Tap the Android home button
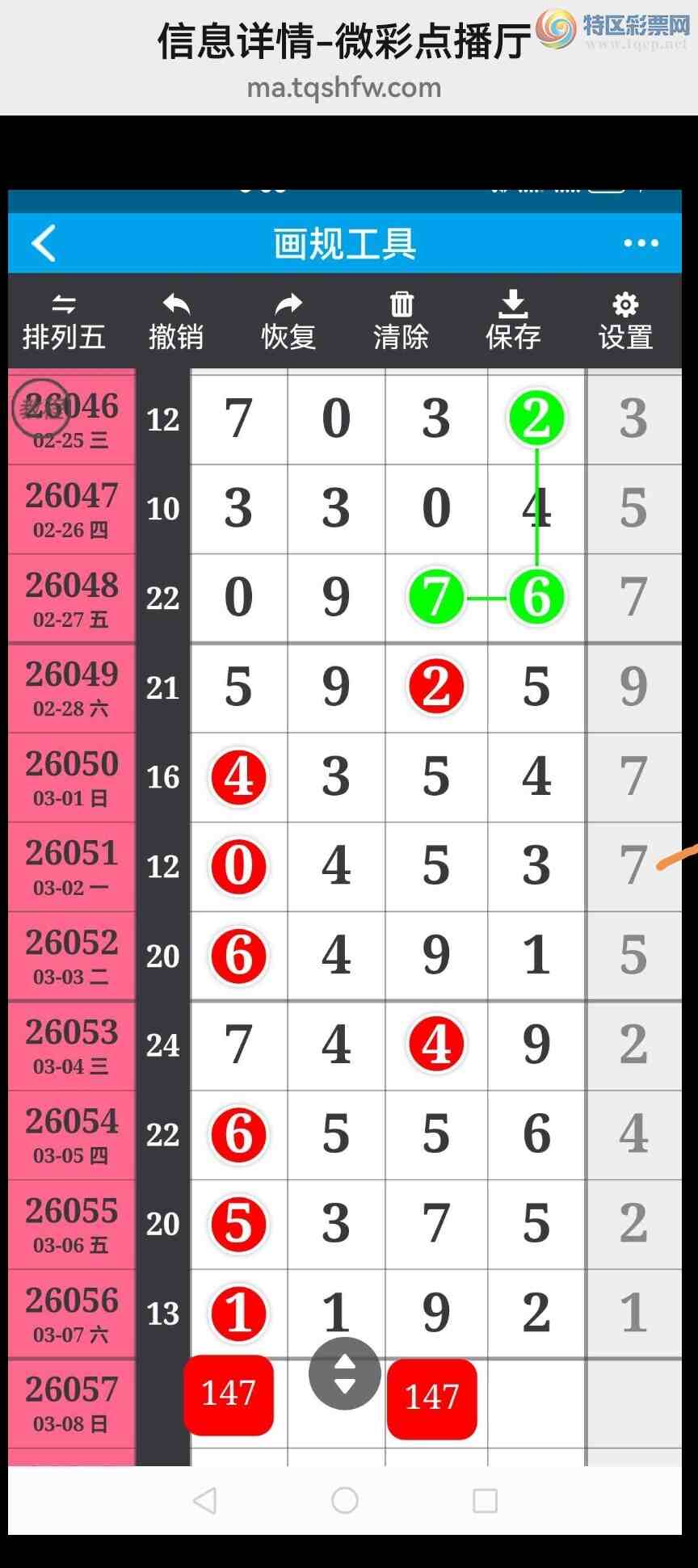 click(345, 1500)
